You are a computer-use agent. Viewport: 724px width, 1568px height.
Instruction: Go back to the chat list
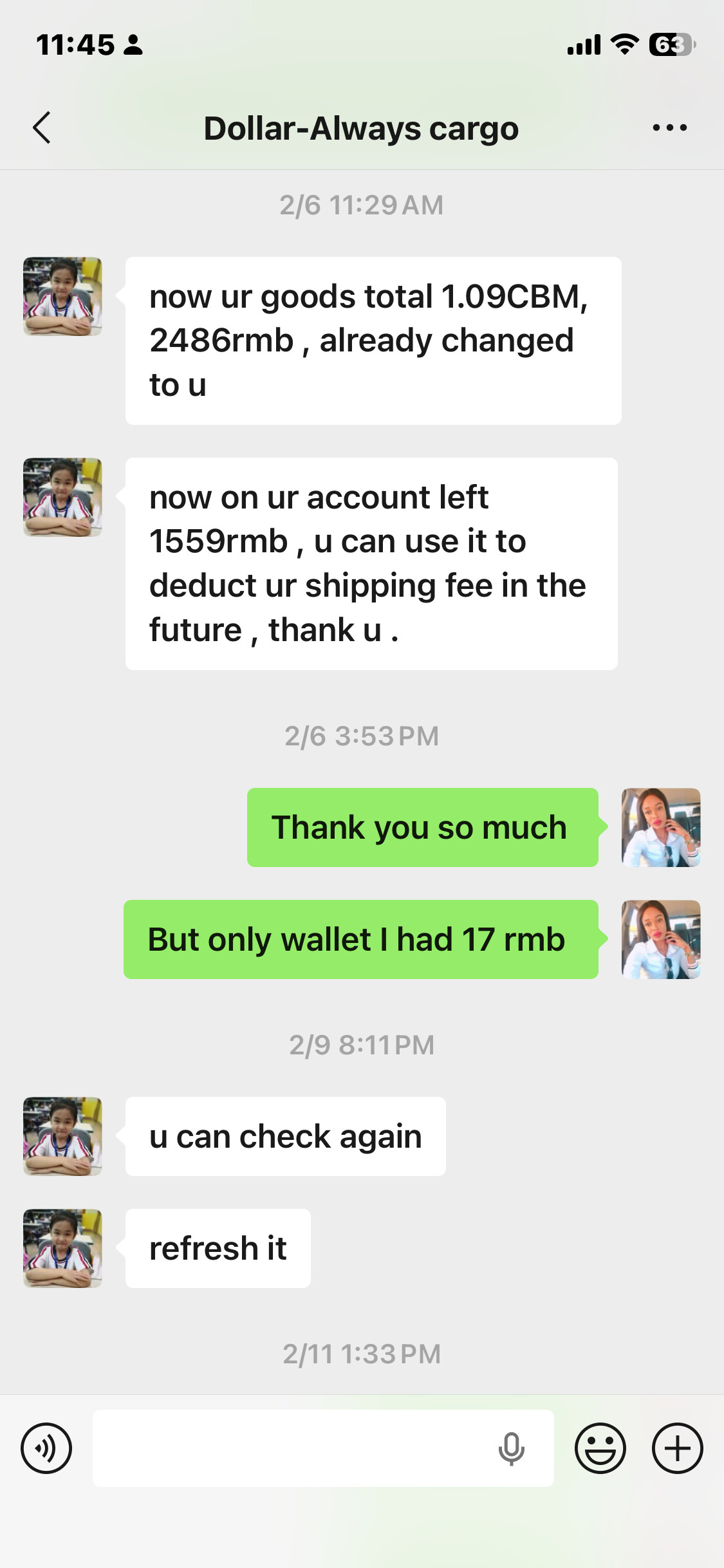[x=42, y=127]
